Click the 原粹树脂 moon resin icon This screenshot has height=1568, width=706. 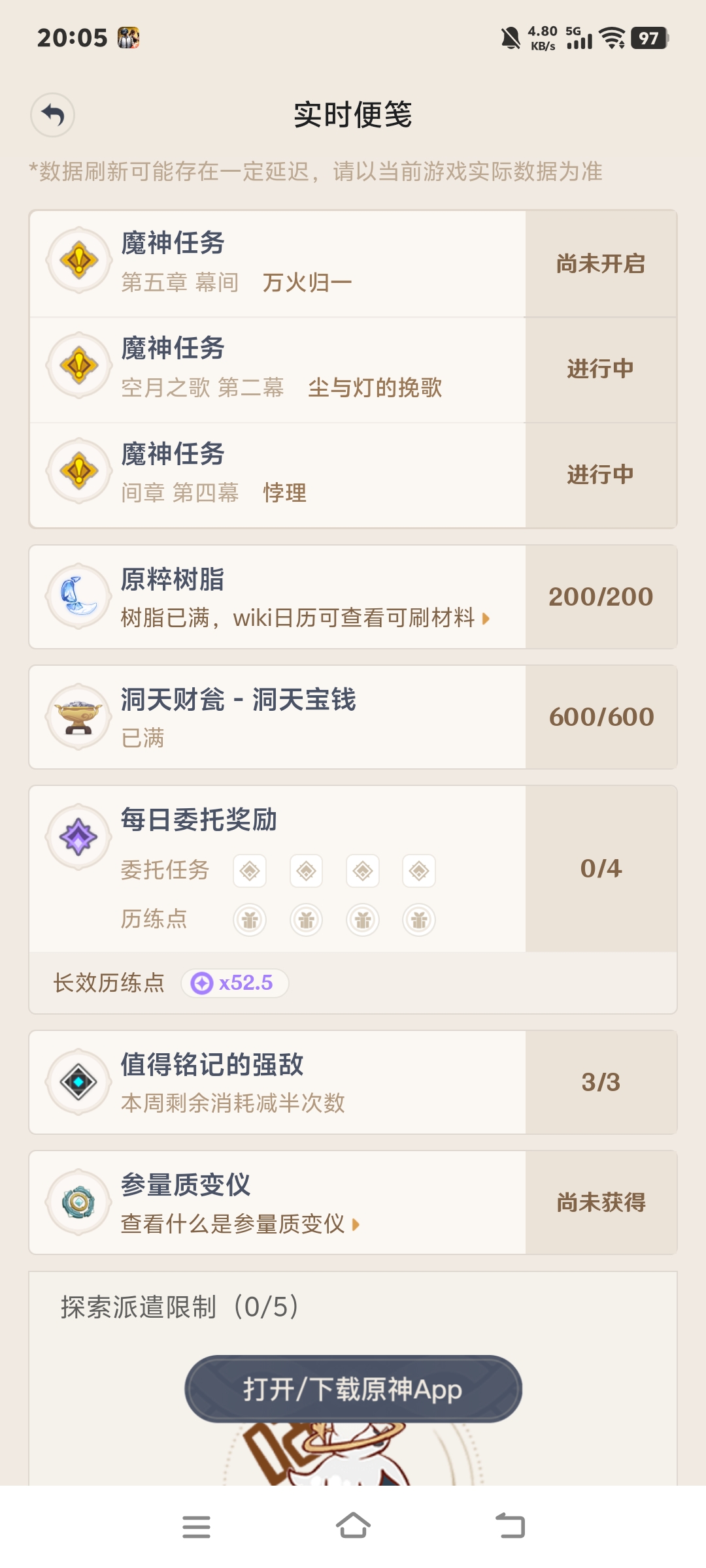[x=78, y=596]
